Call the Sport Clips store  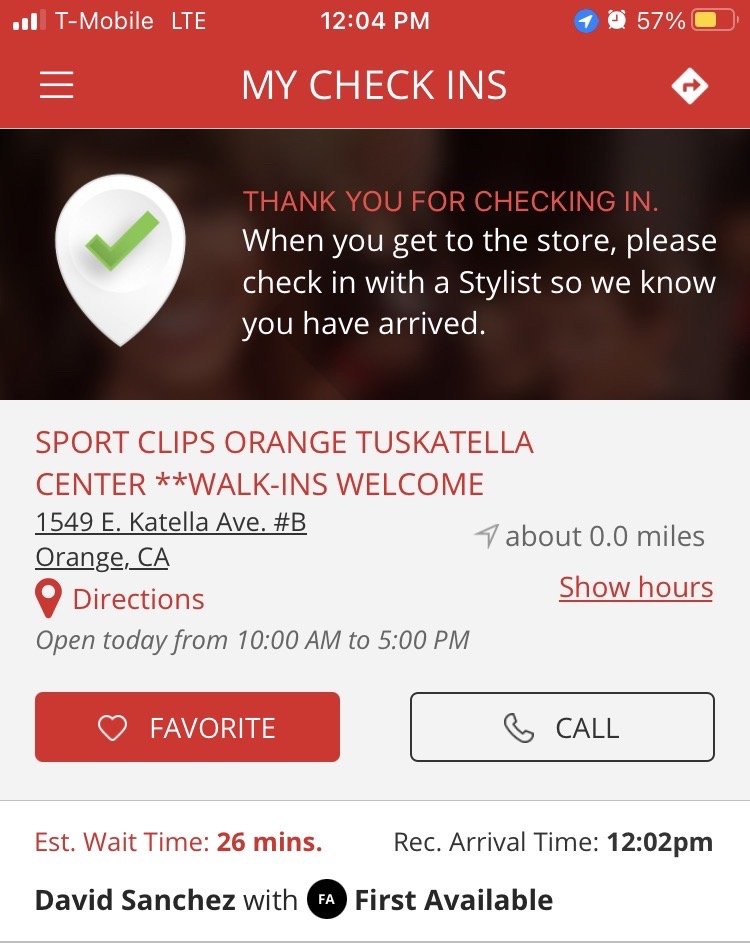pos(562,728)
